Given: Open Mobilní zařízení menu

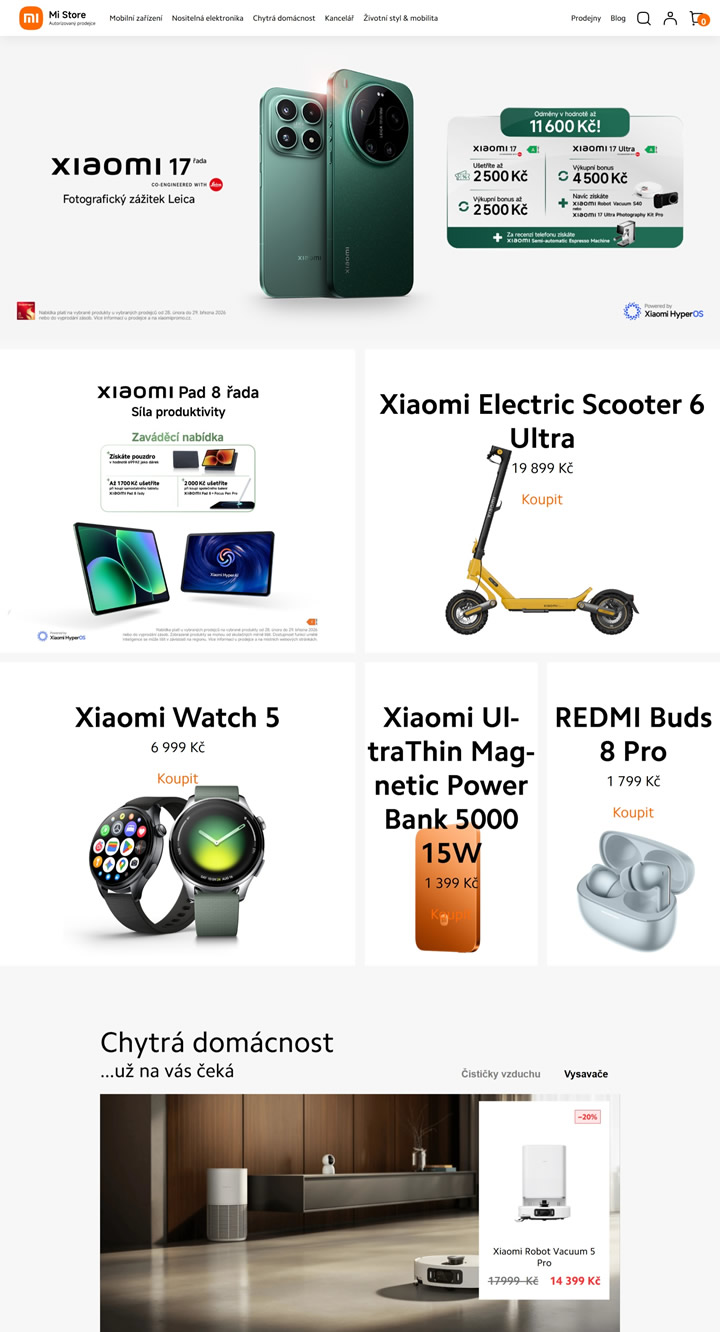Looking at the screenshot, I should pyautogui.click(x=136, y=18).
